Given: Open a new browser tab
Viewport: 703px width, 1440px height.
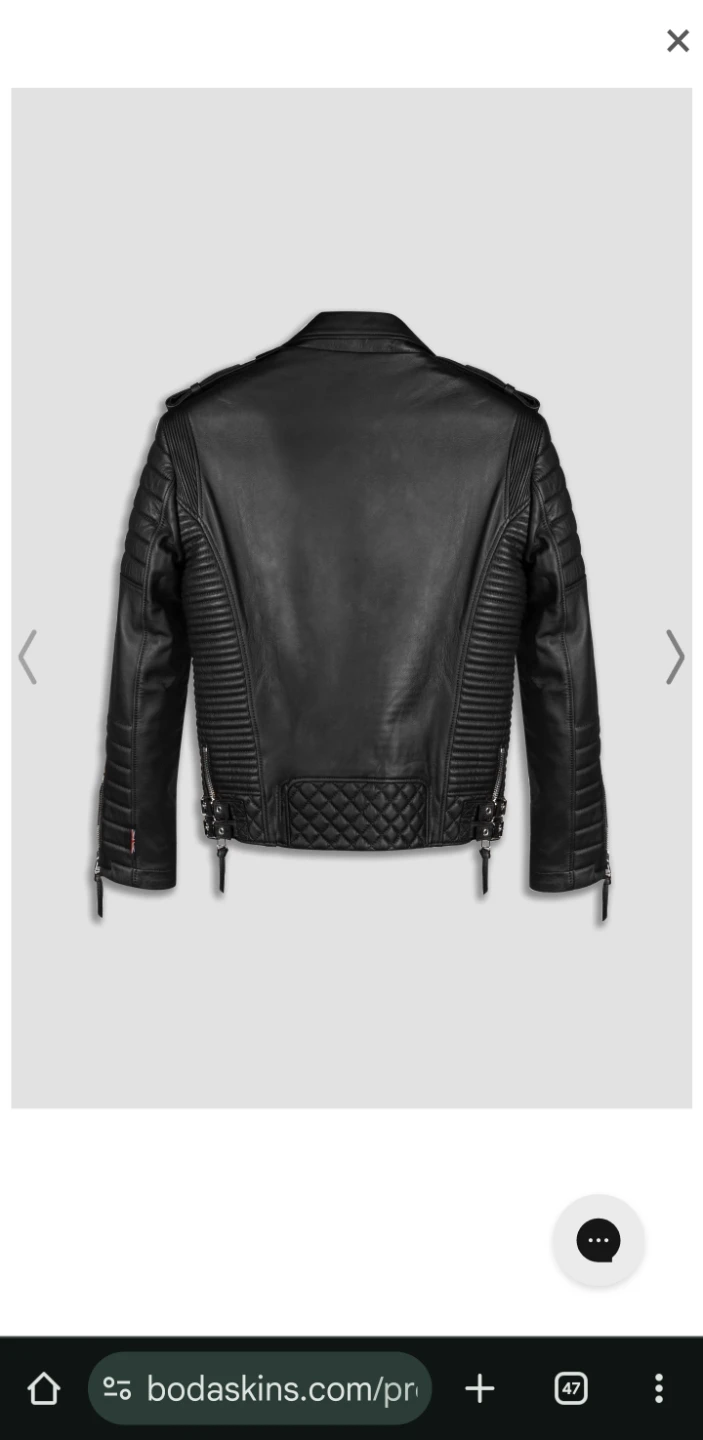Looking at the screenshot, I should point(480,1388).
